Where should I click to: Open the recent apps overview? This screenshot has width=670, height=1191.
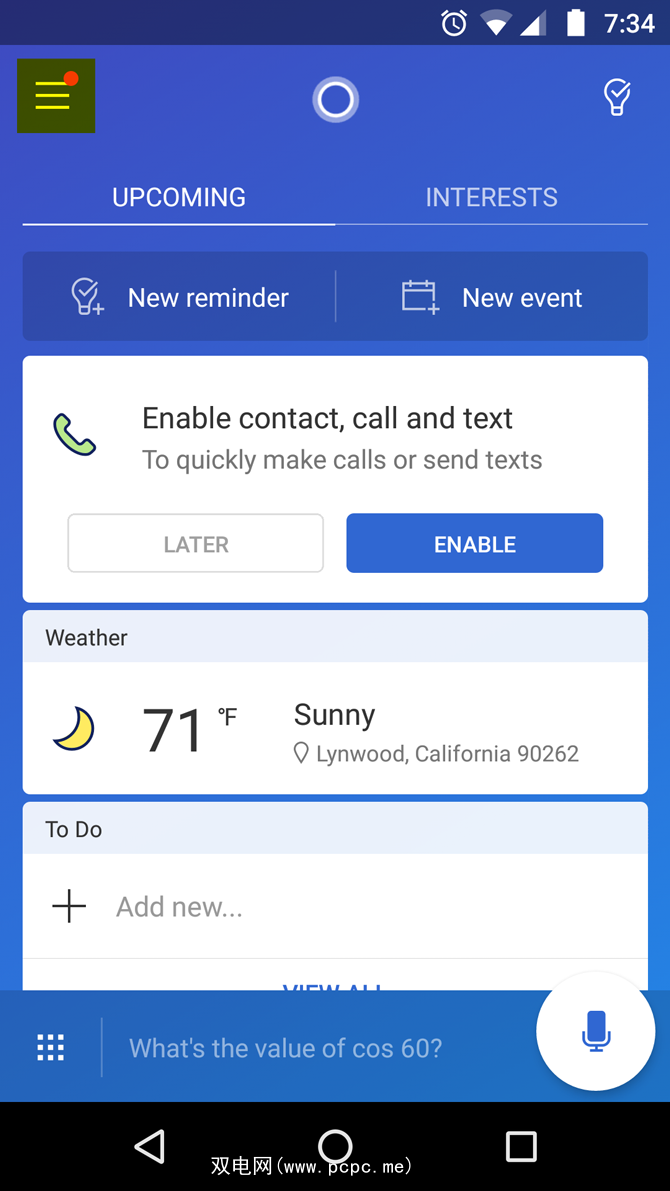point(521,1146)
